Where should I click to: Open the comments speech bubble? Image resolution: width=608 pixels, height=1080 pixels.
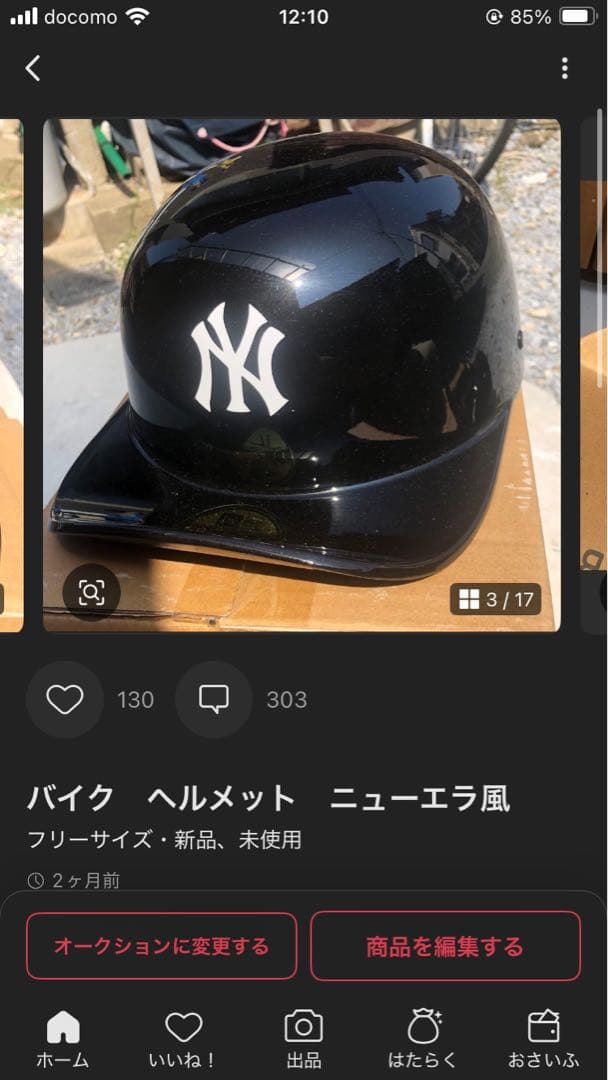pos(214,700)
